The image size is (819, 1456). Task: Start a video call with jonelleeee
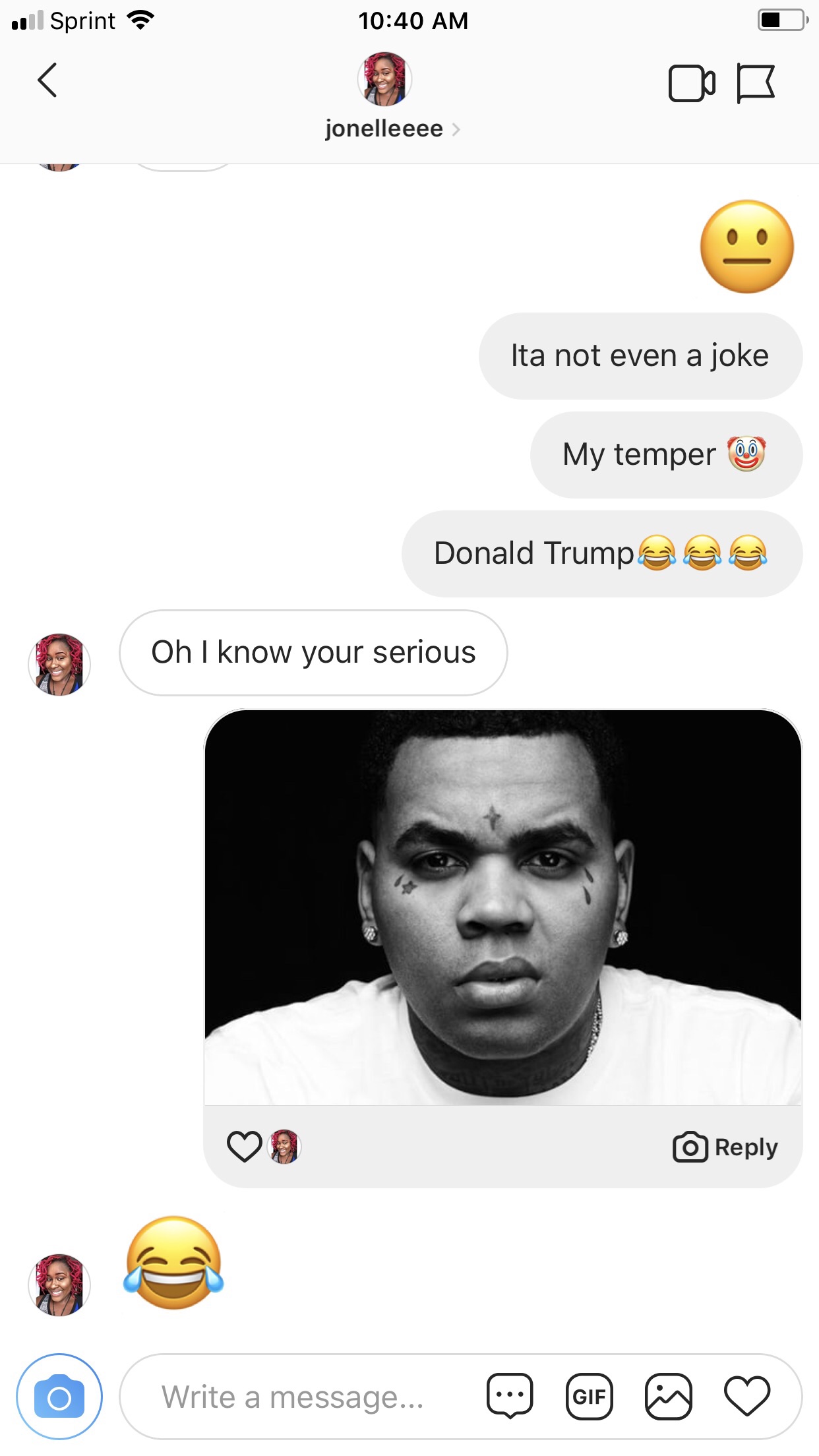click(x=691, y=84)
